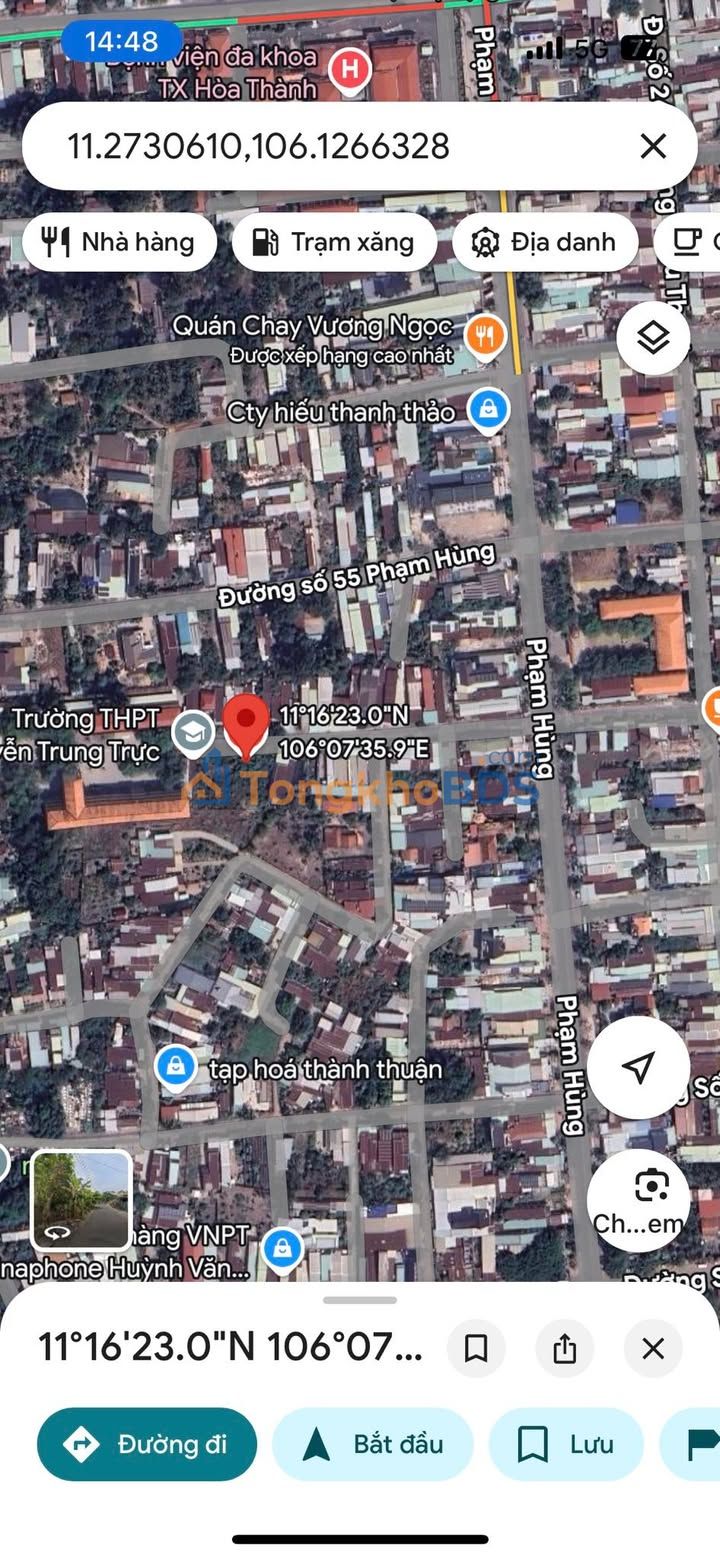Open Quán Chay Vương Ngọc restaurant marker
Viewport: 720px width, 1559px height.
486,336
